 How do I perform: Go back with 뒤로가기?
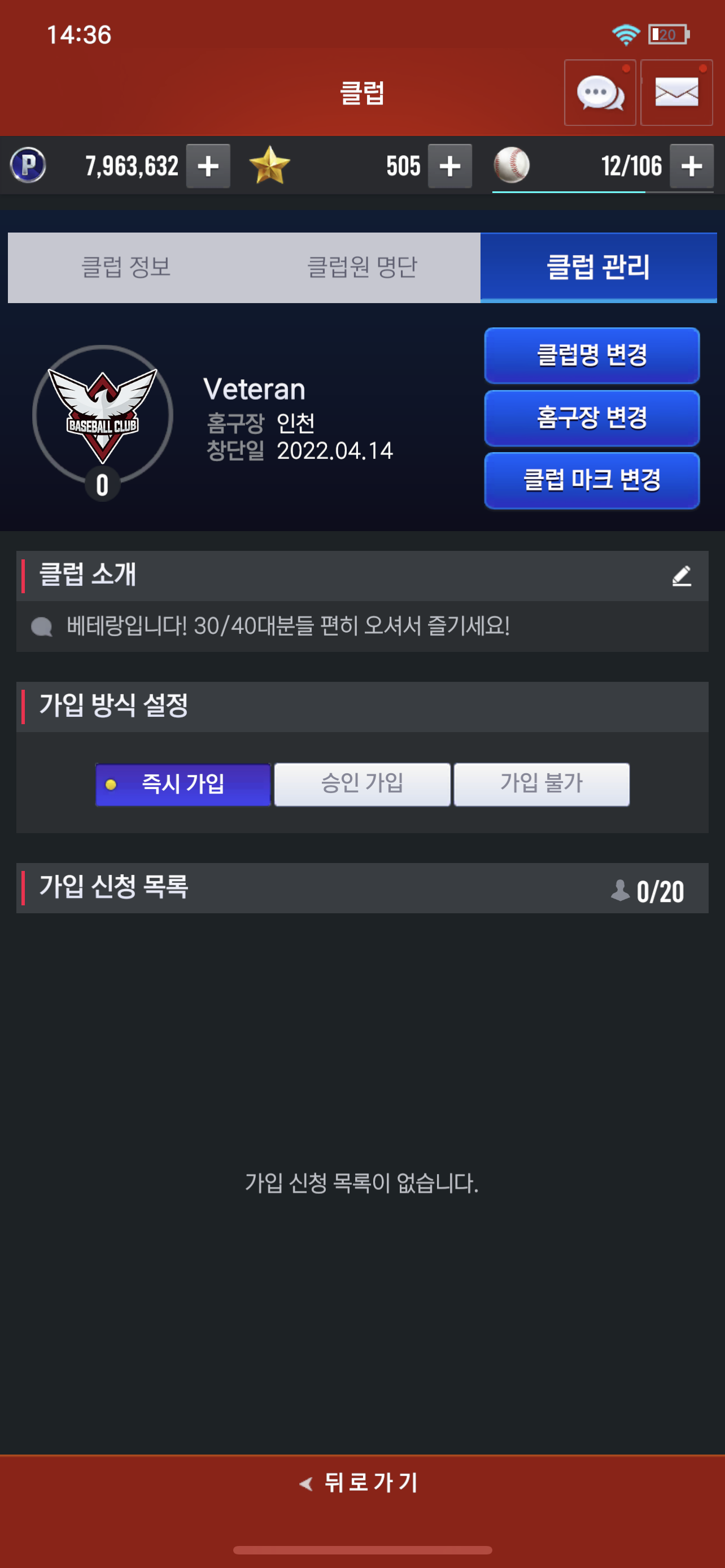click(362, 1482)
